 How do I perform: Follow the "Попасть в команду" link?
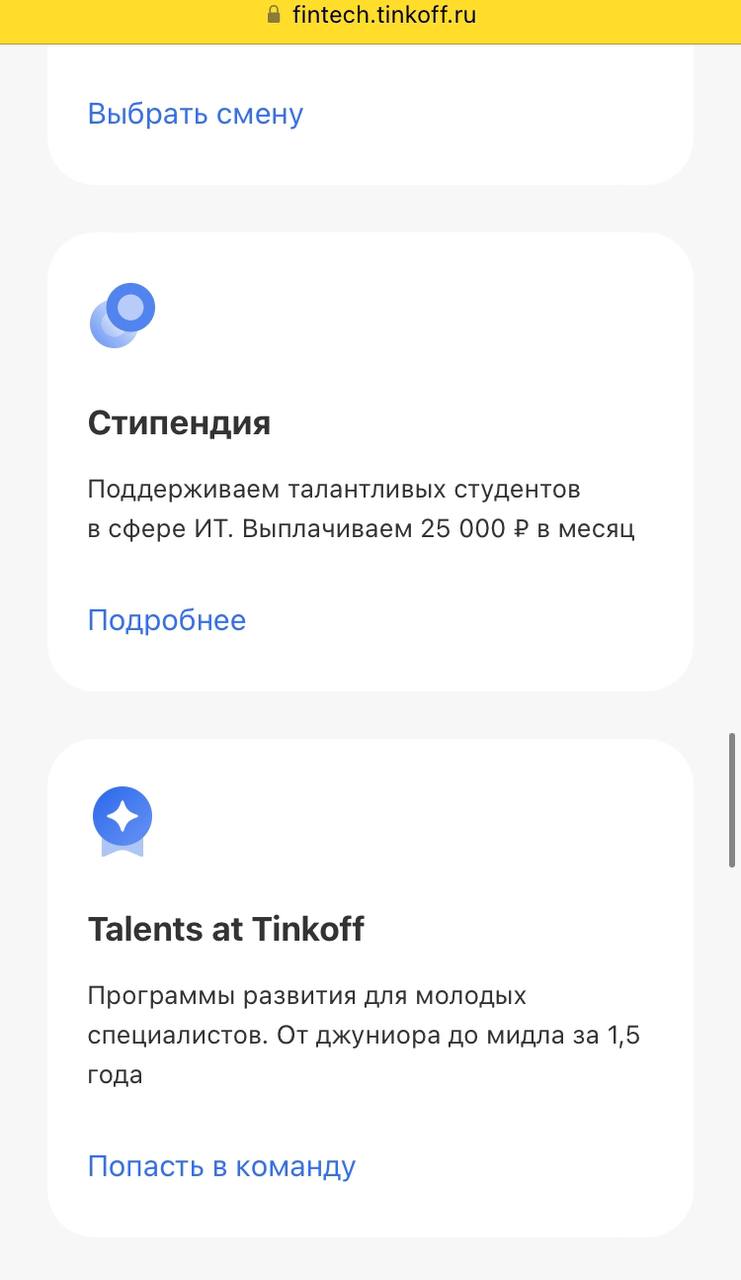(x=221, y=1166)
